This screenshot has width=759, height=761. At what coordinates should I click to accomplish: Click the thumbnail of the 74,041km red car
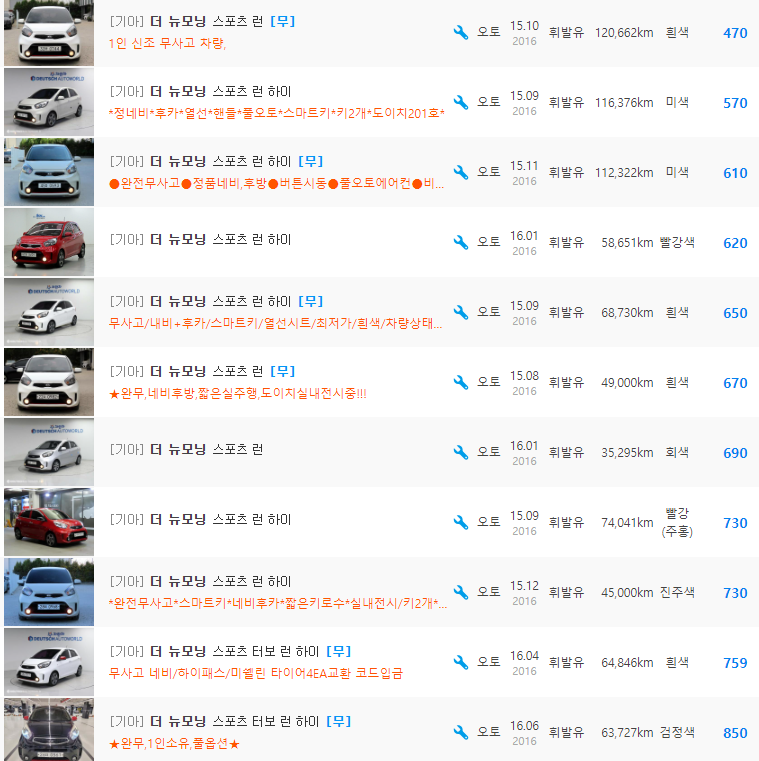pos(48,521)
